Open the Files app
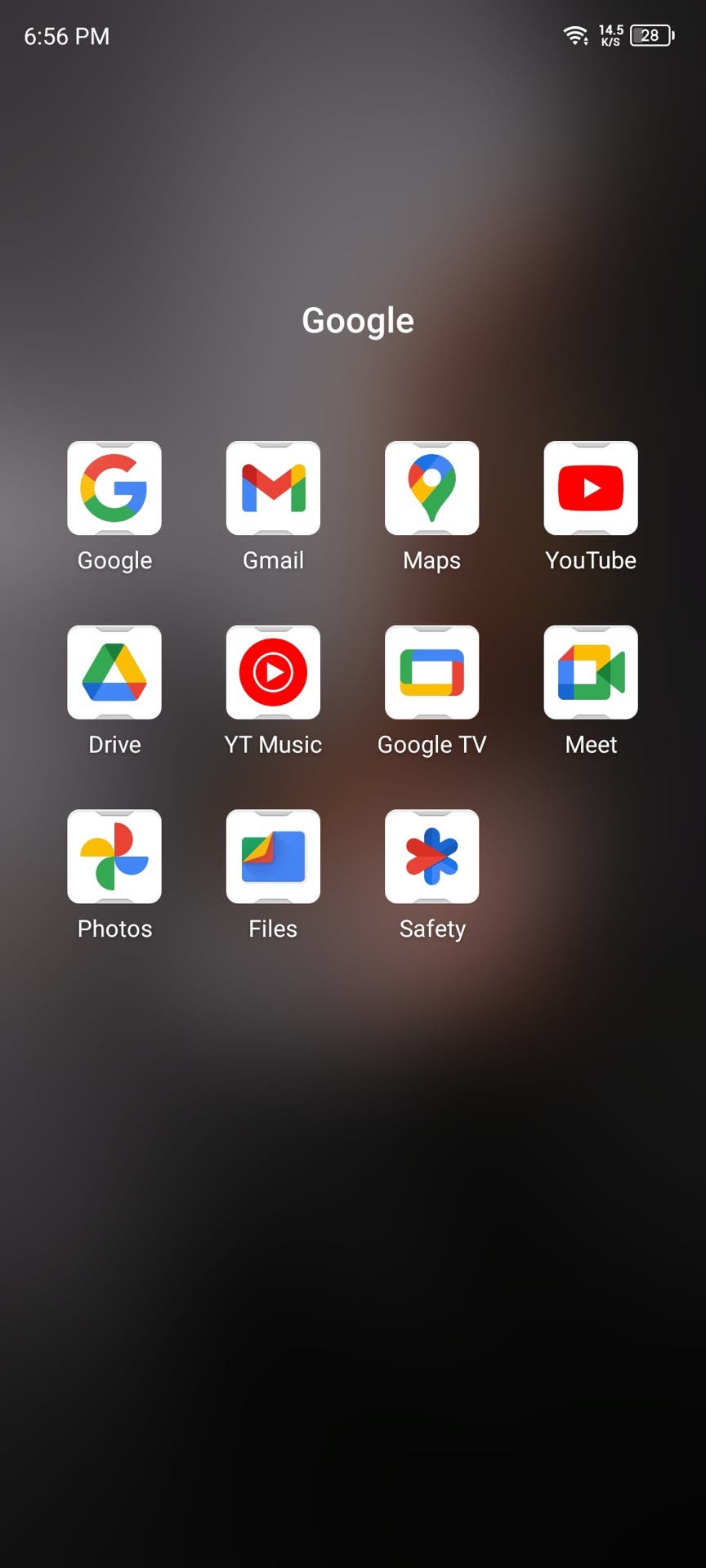 tap(273, 857)
